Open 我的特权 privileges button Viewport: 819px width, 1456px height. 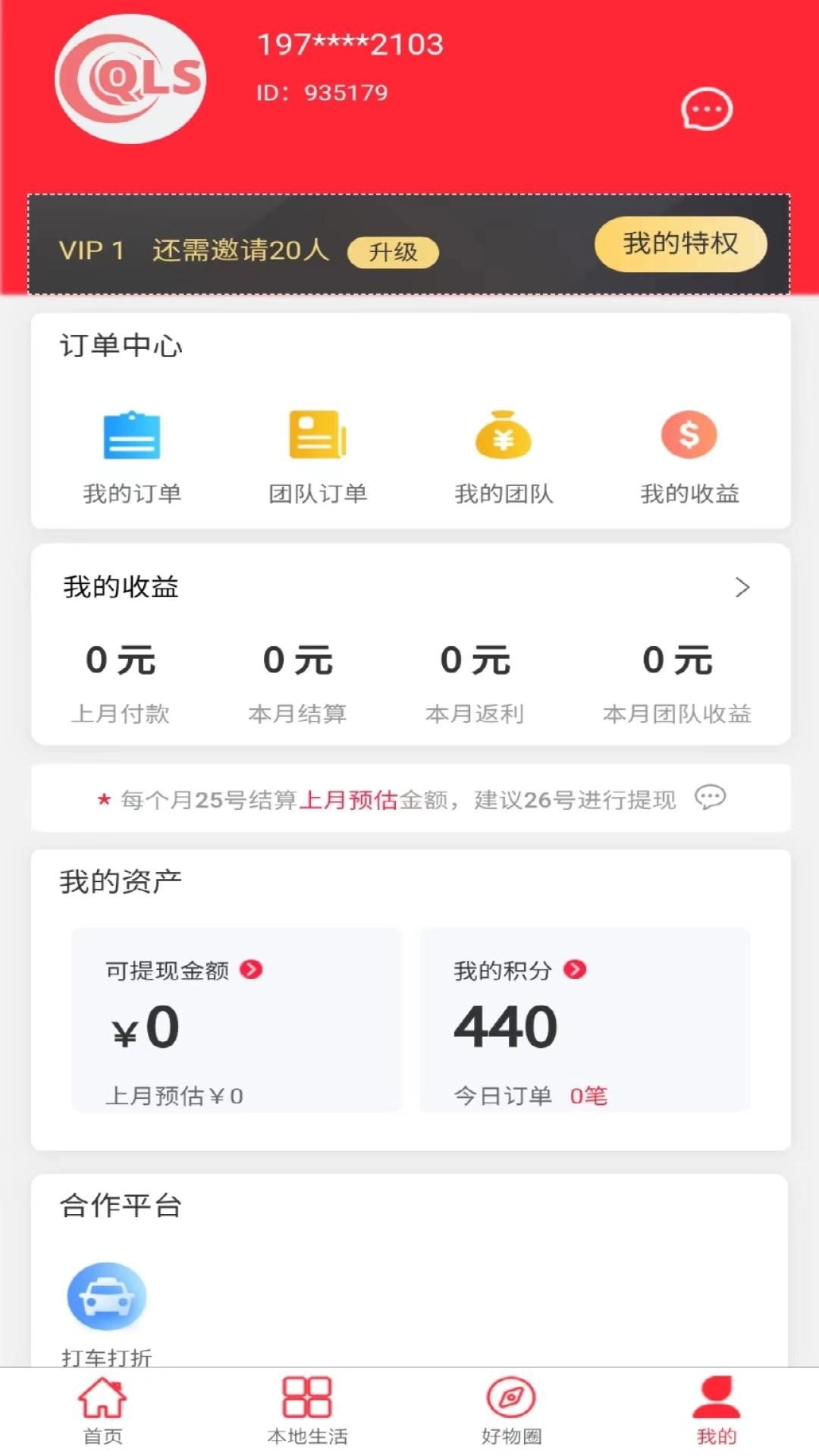[x=679, y=244]
